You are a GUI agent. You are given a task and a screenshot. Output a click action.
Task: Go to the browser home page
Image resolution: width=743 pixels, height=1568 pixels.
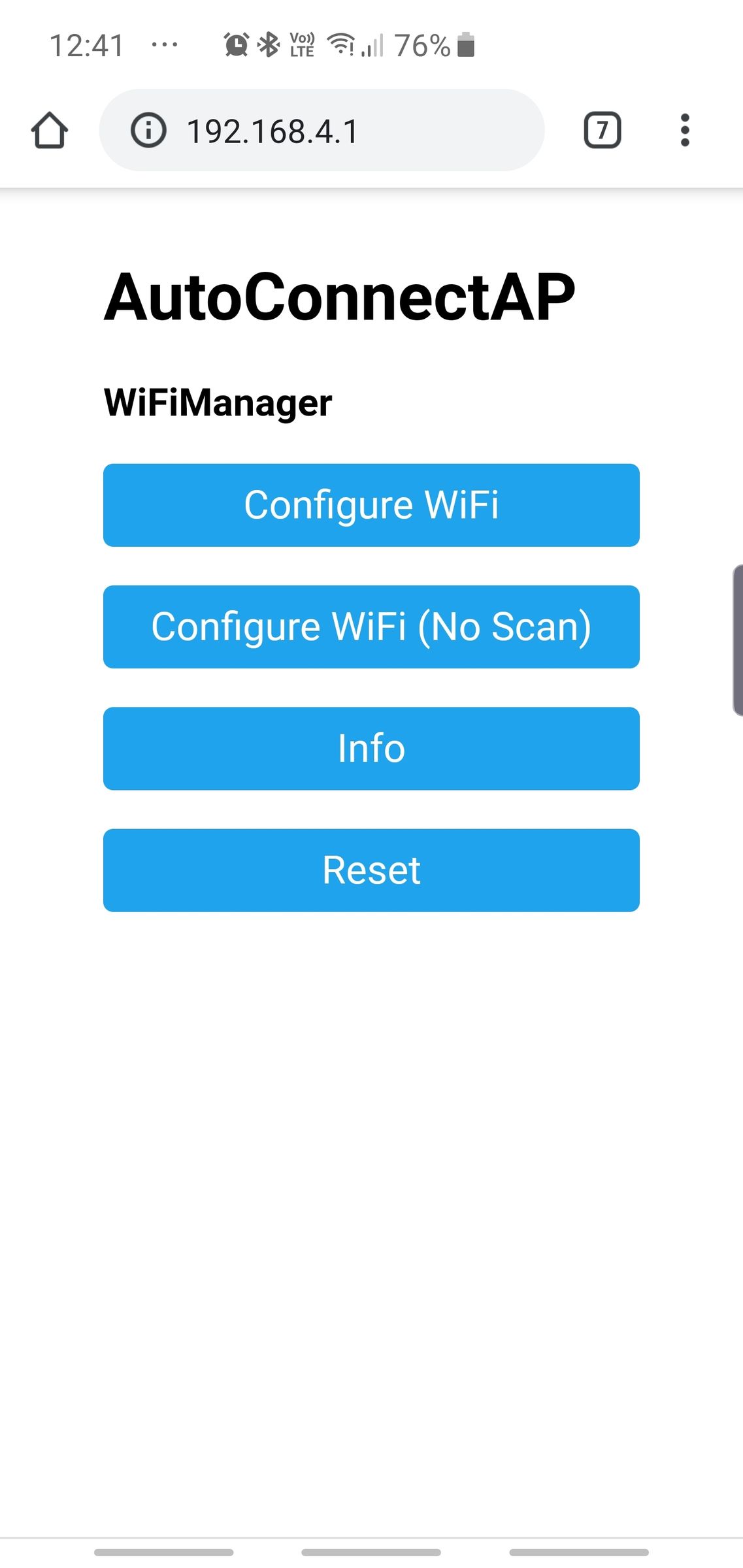(x=49, y=131)
